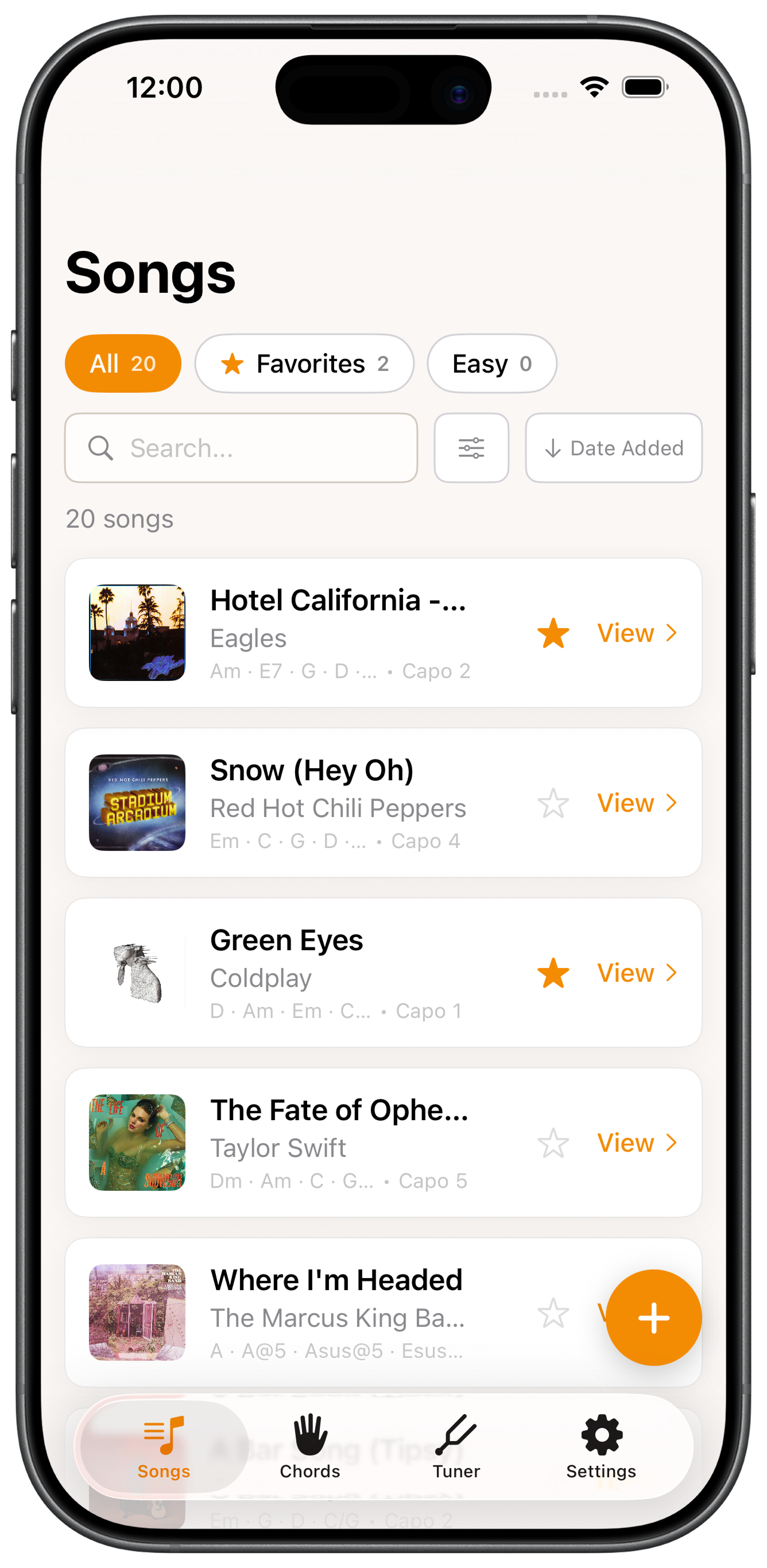This screenshot has width=767, height=1568.
Task: Tap the star icon inside the Favorites chip
Action: (x=231, y=363)
